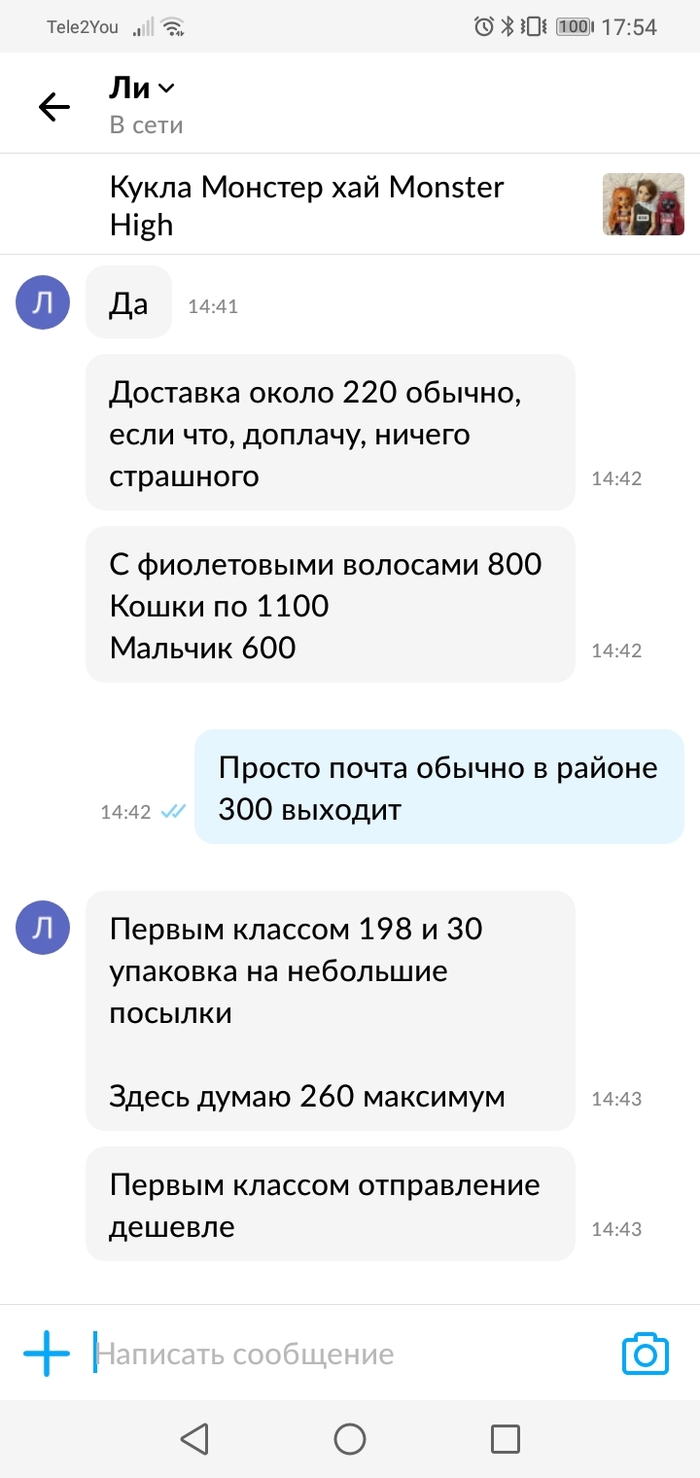Expand the dropdown next to contact name Ли
The image size is (700, 1478).
166,88
